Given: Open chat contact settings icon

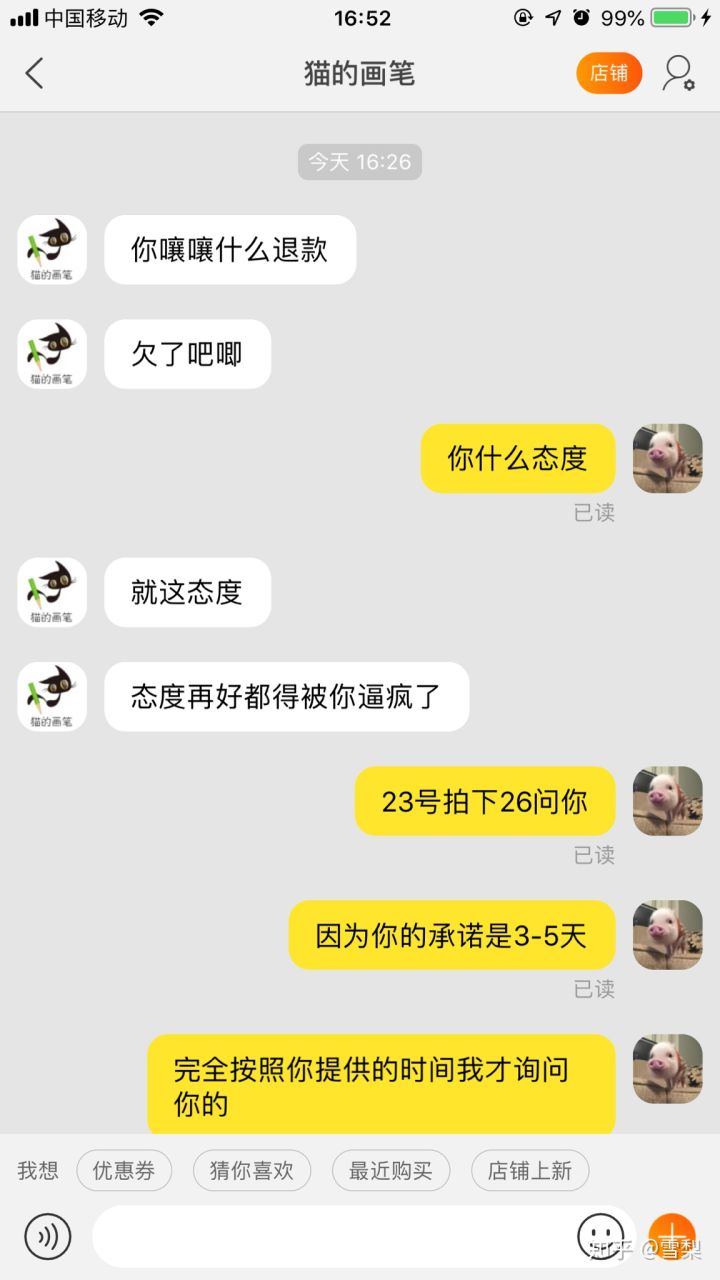Looking at the screenshot, I should click(679, 73).
